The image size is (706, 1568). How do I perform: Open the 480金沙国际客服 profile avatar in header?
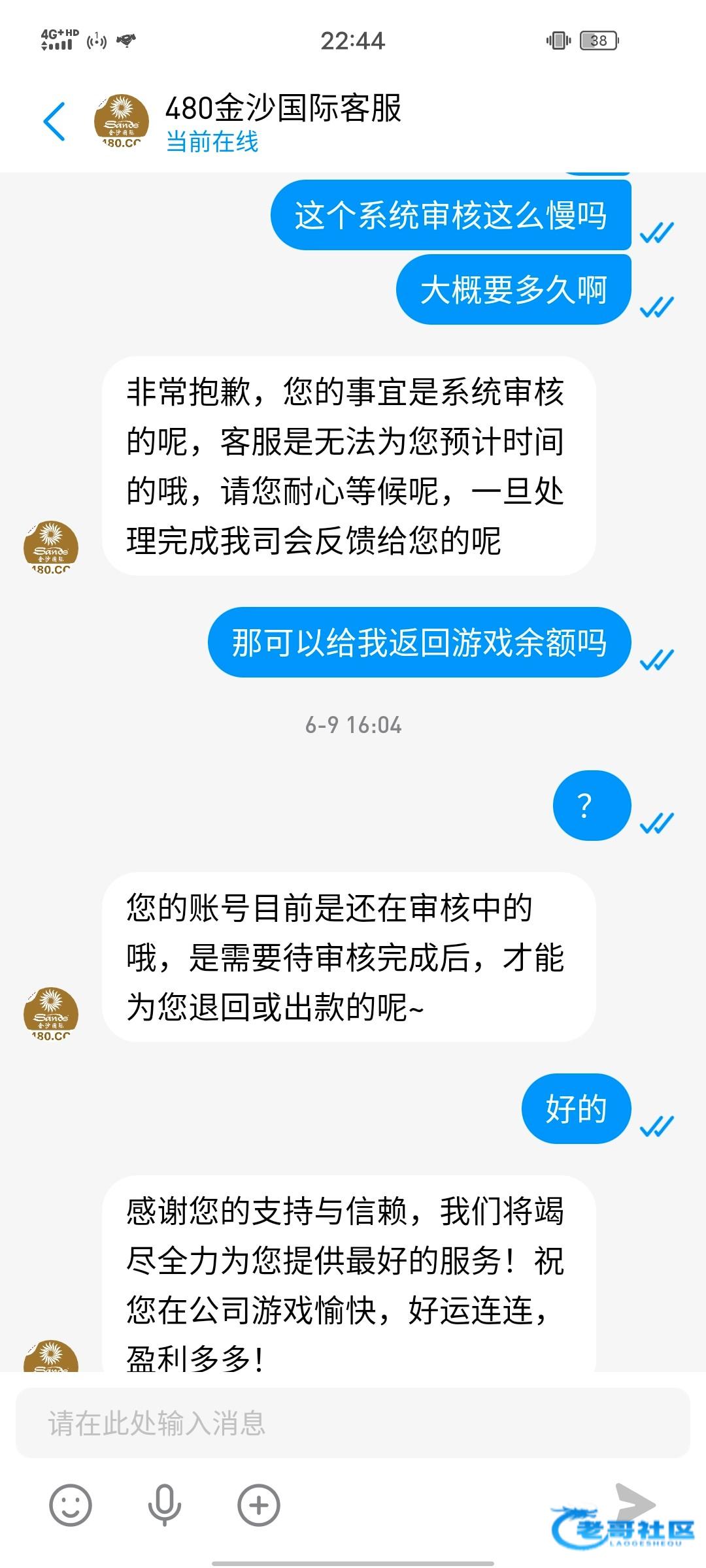pyautogui.click(x=122, y=122)
